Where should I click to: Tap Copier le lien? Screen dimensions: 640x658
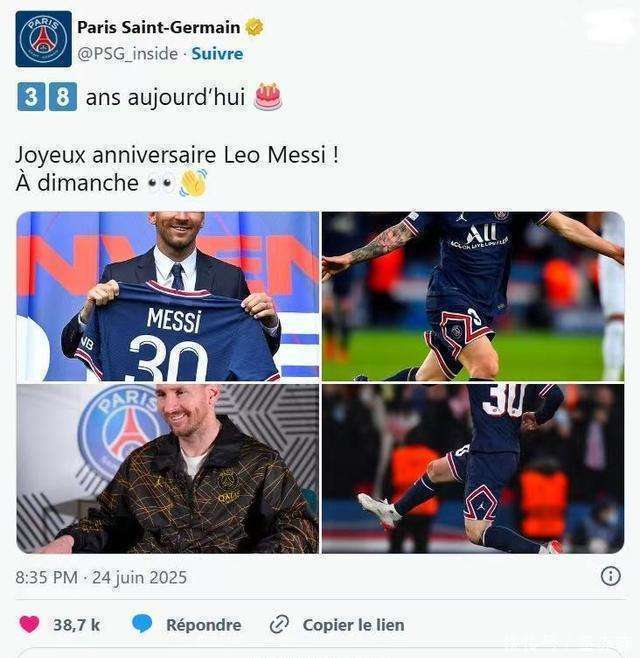click(x=353, y=624)
